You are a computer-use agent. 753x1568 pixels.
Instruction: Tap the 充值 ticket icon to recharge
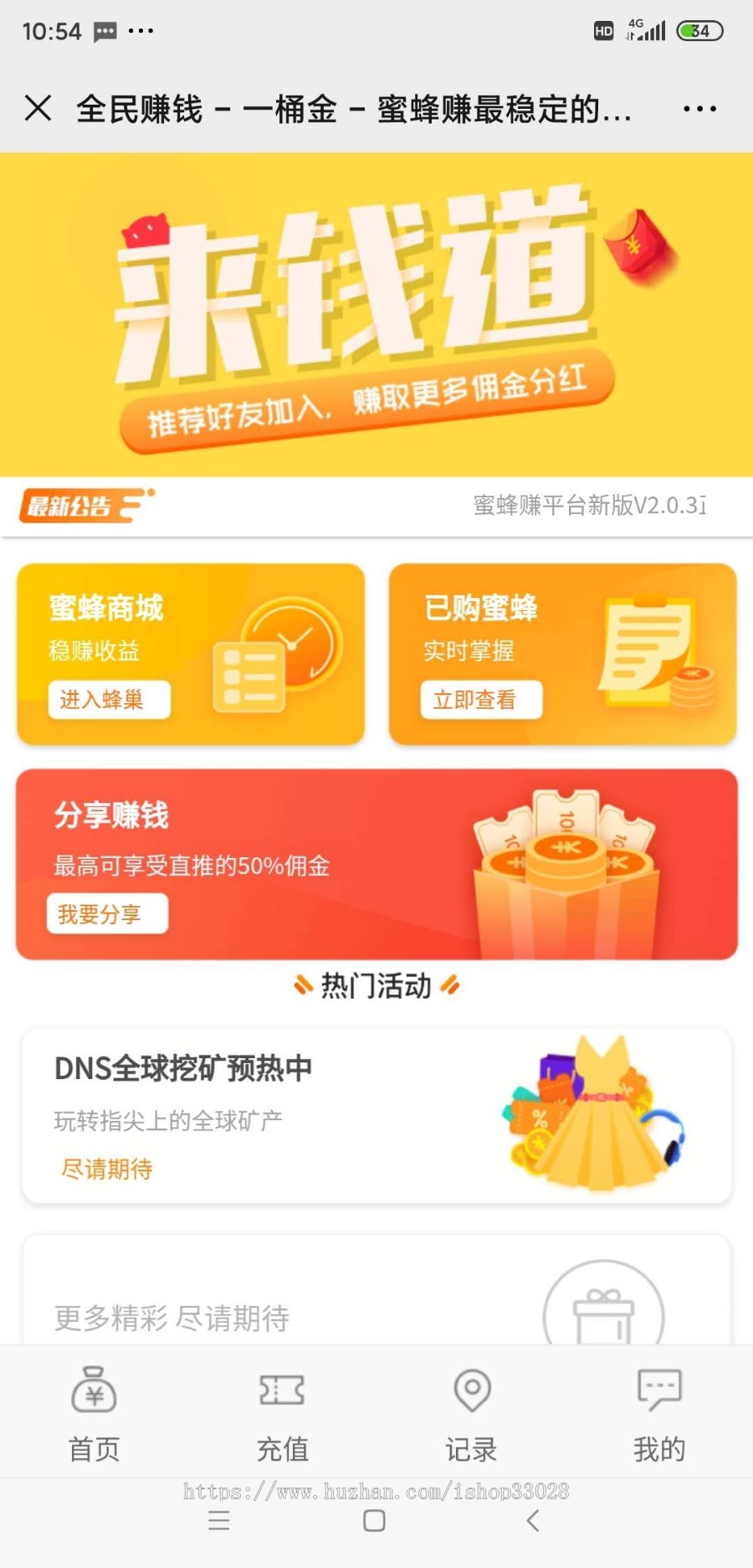tap(283, 1389)
